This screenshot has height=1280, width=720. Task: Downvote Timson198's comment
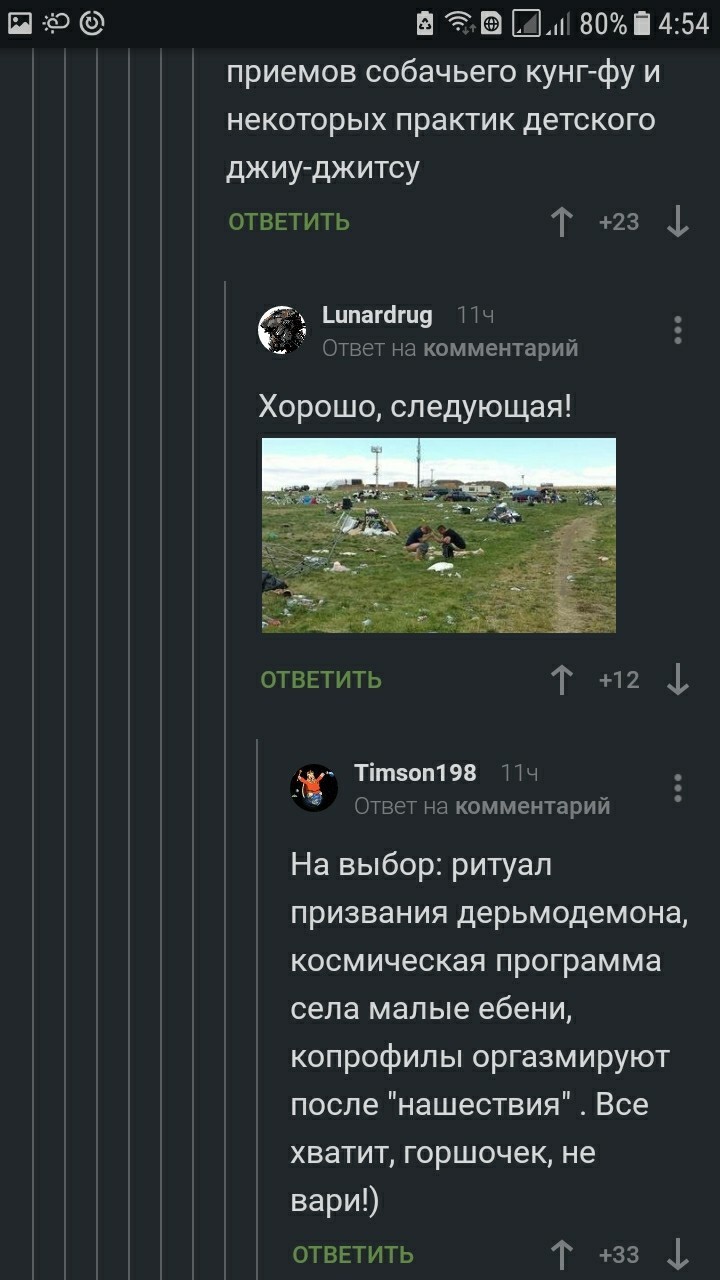pyautogui.click(x=678, y=1254)
